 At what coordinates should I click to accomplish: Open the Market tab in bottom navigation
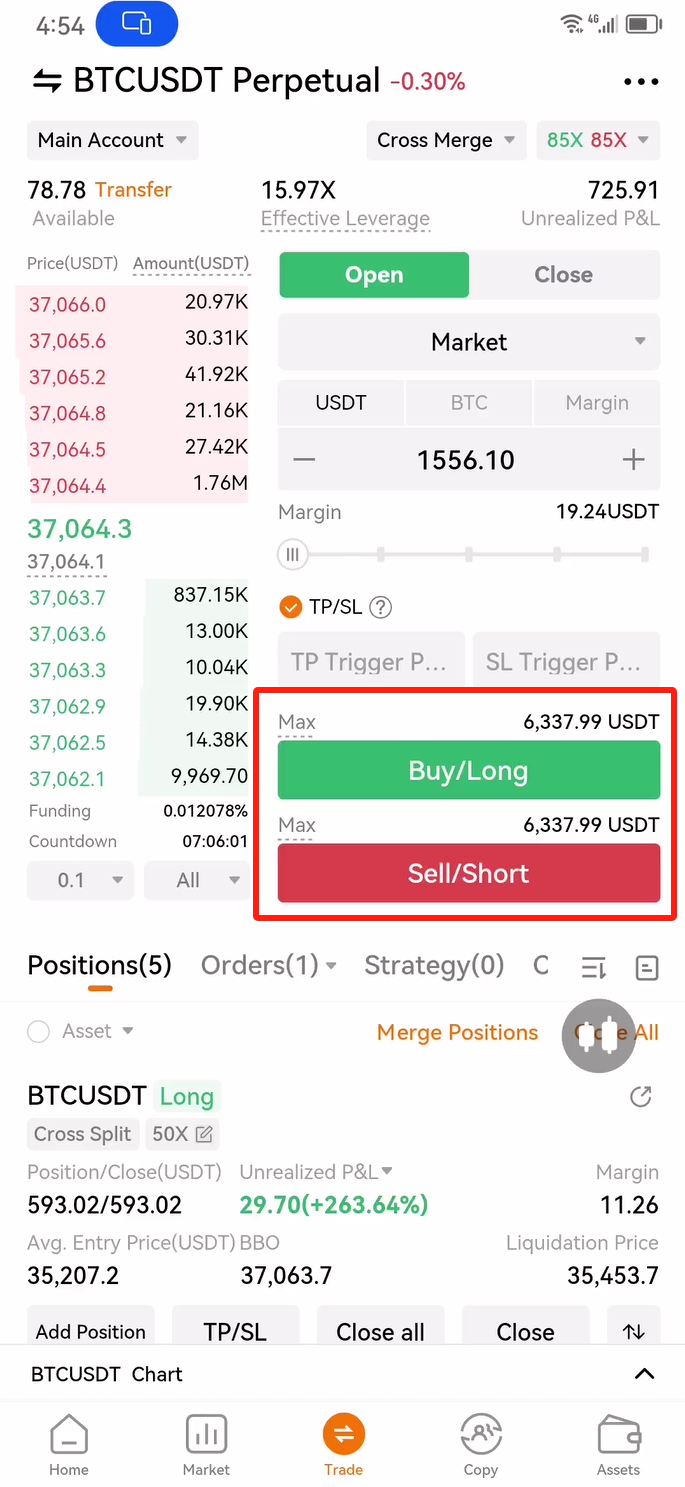click(x=206, y=1446)
